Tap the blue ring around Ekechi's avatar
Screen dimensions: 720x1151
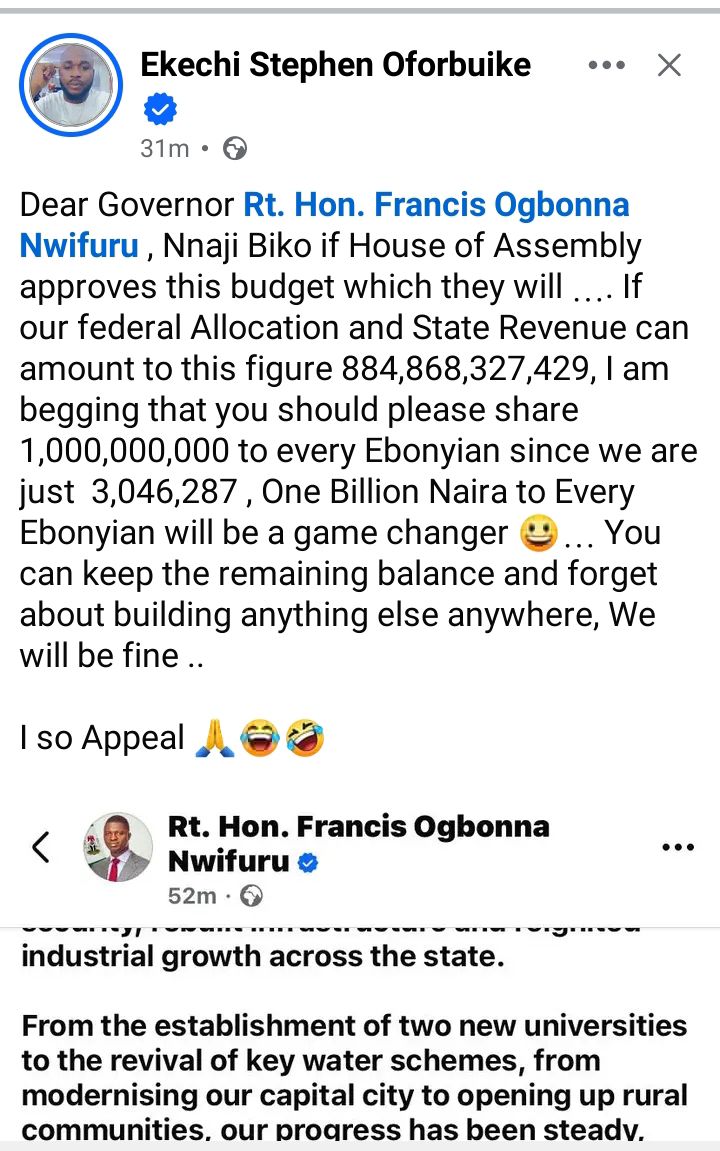click(70, 38)
